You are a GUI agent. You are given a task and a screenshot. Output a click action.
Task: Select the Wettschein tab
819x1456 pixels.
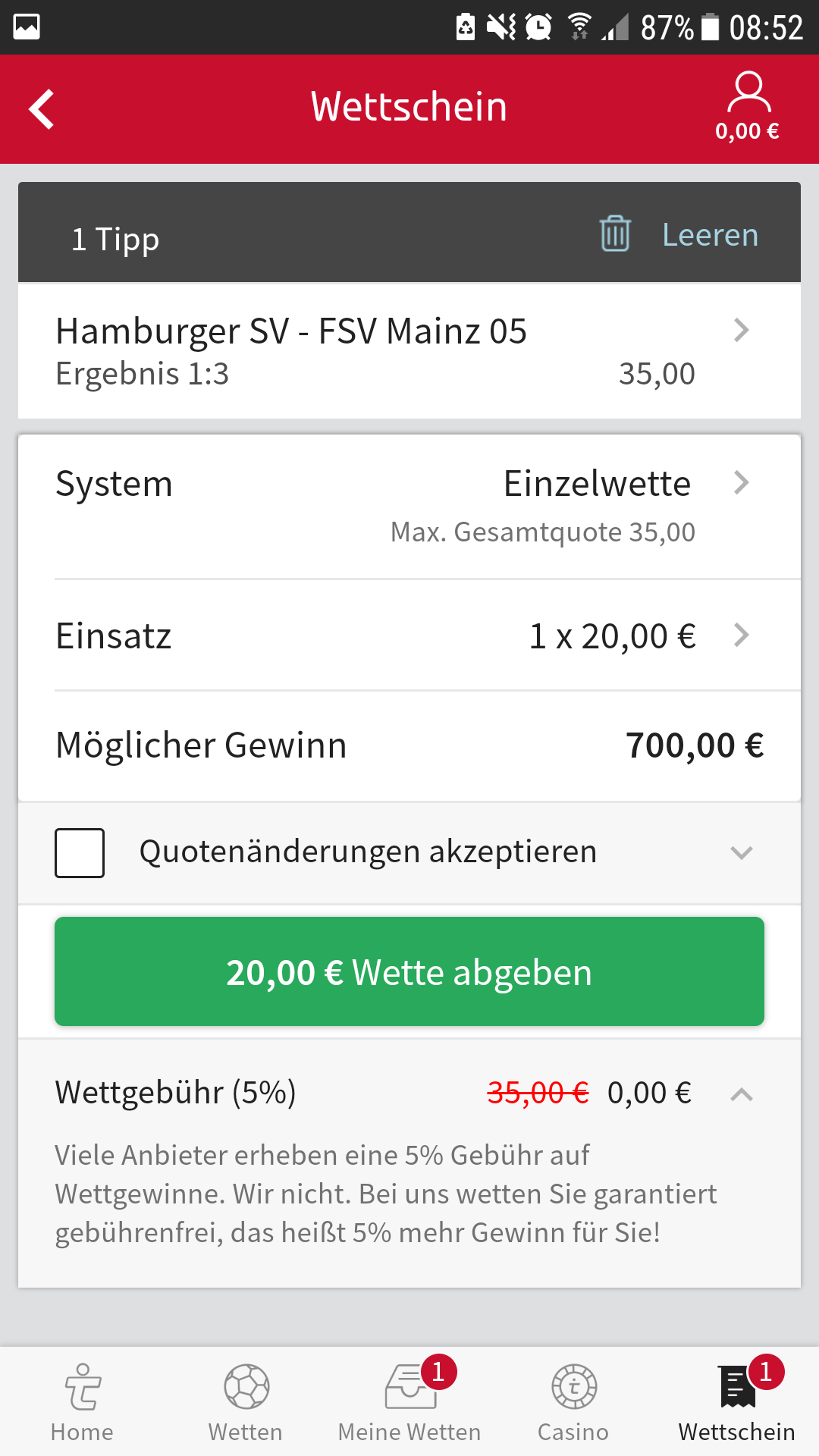coord(736,1403)
